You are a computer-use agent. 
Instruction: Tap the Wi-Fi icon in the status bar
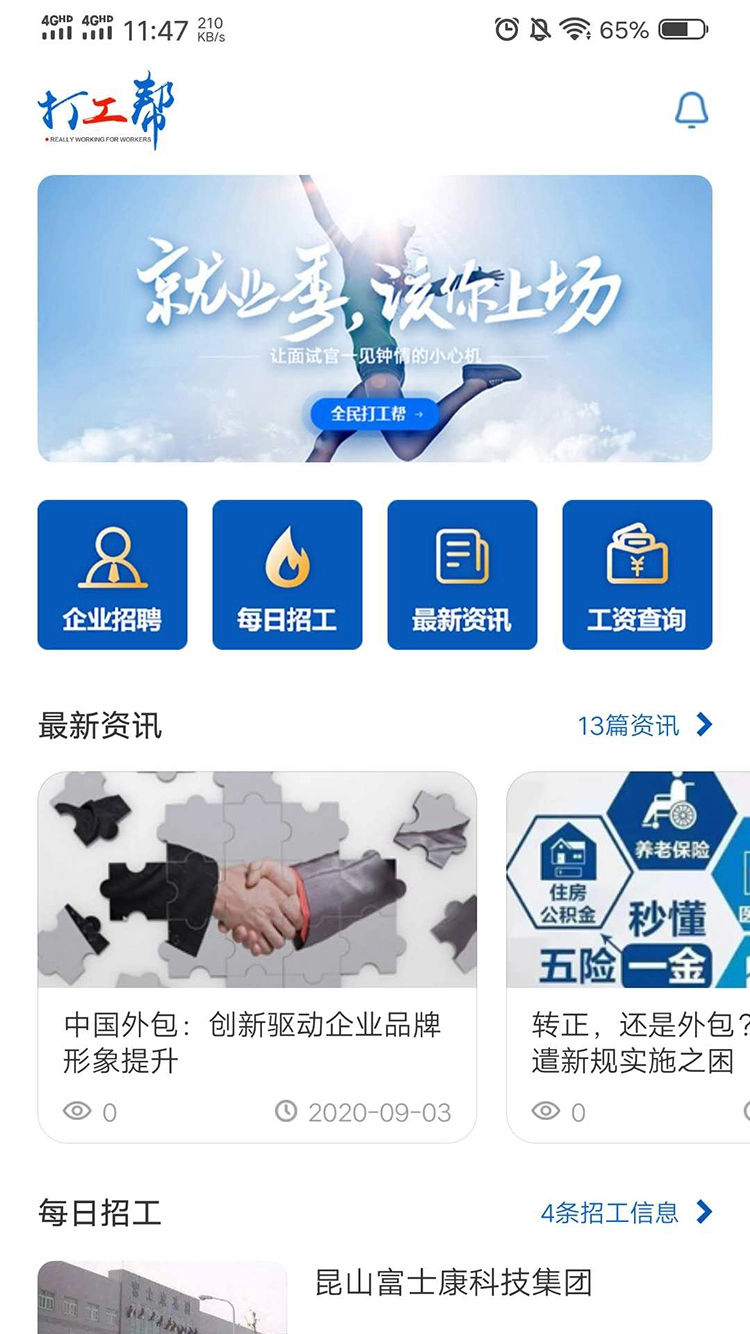tap(578, 30)
